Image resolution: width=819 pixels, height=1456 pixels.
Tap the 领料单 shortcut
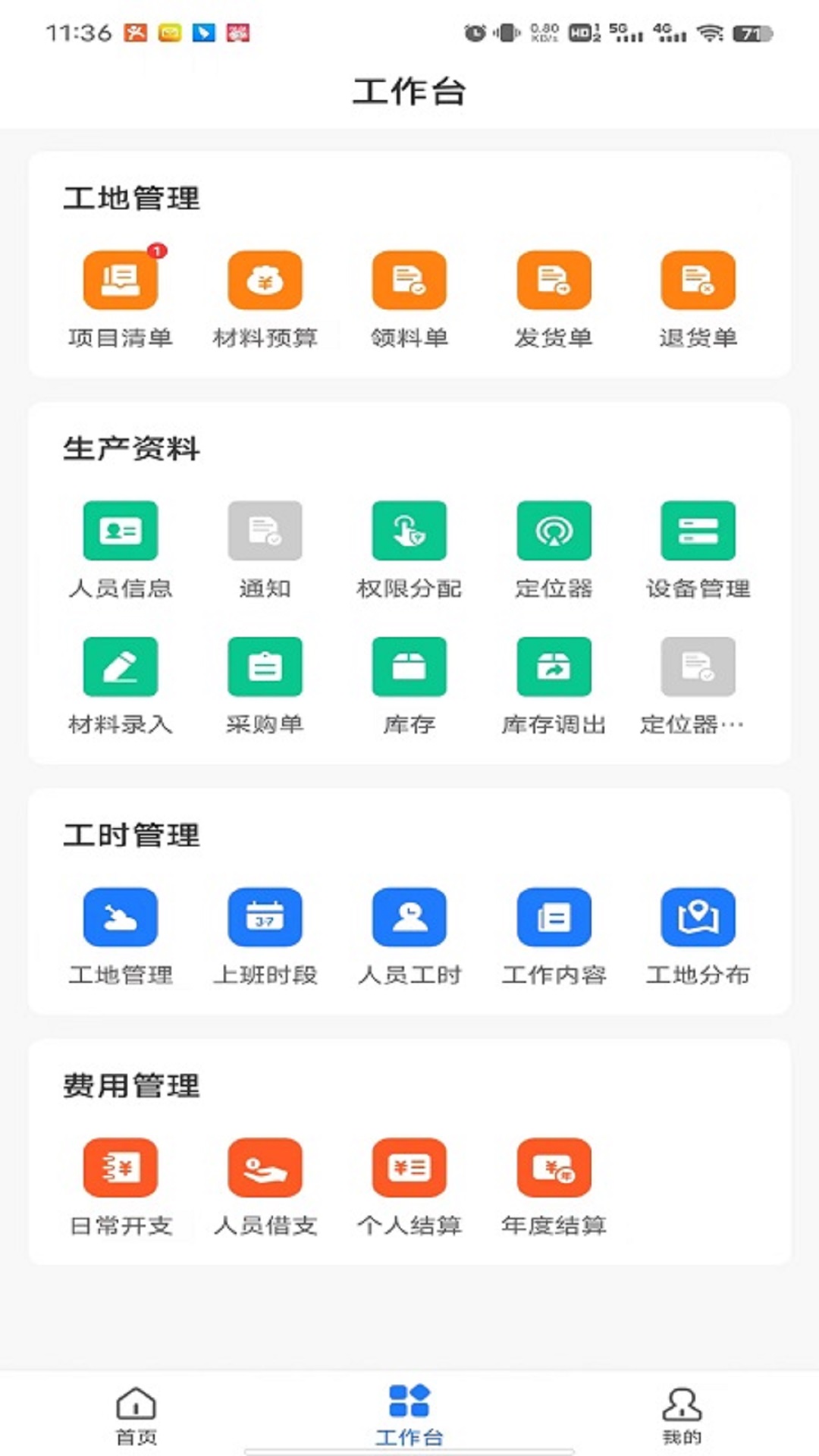tap(409, 281)
